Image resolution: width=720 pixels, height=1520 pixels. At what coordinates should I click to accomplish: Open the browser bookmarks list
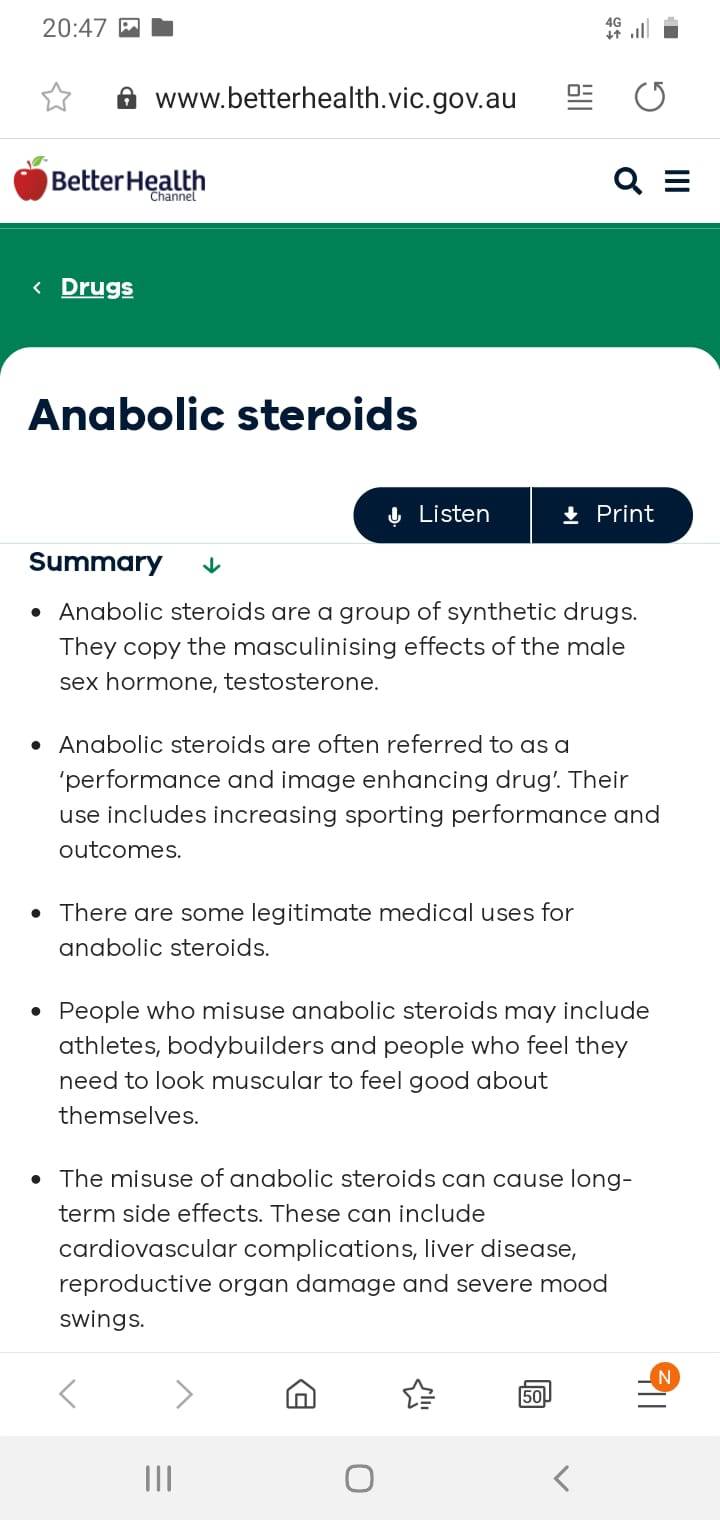click(x=418, y=1393)
